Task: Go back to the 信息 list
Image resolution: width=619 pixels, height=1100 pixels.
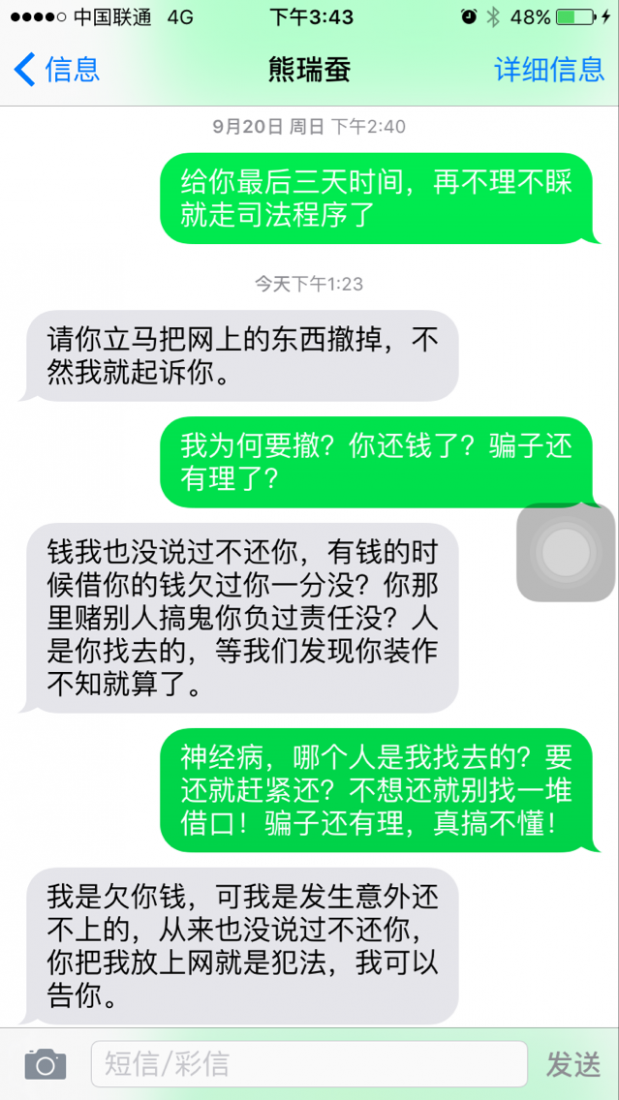Action: click(56, 69)
